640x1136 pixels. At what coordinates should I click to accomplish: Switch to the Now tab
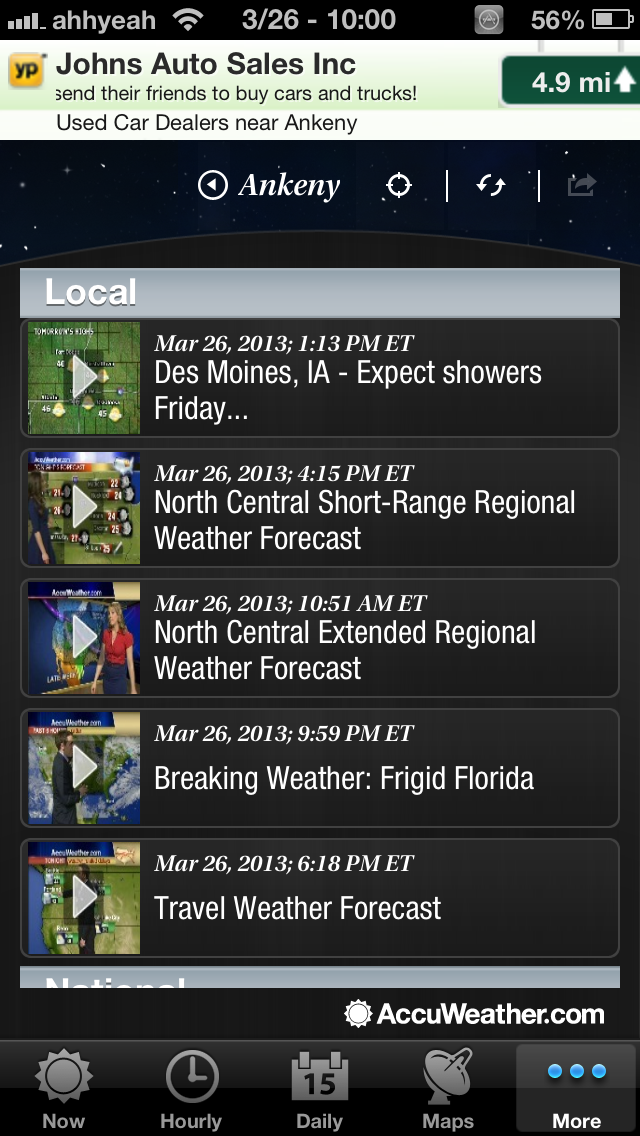[x=64, y=1090]
